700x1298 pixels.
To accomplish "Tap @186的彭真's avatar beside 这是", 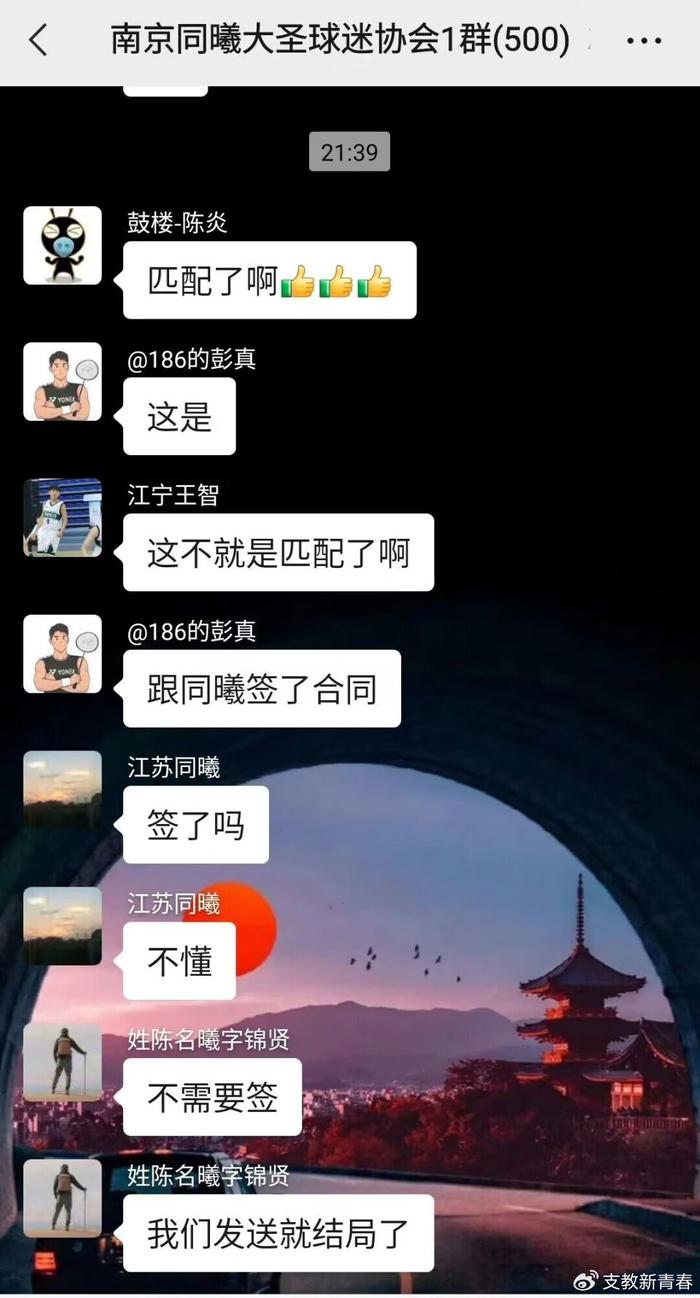I will [x=62, y=382].
